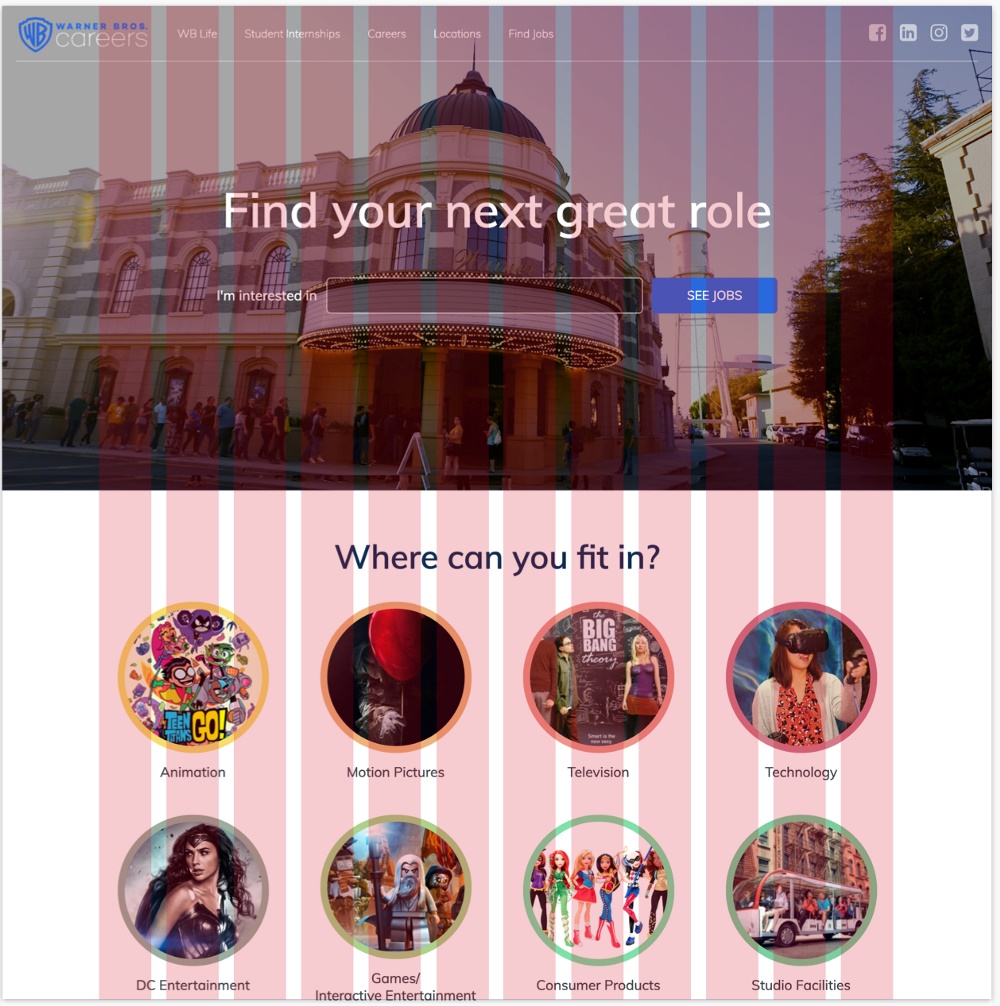Screen dimensions: 1000x1006
Task: Open the WB Life page
Action: click(x=197, y=34)
